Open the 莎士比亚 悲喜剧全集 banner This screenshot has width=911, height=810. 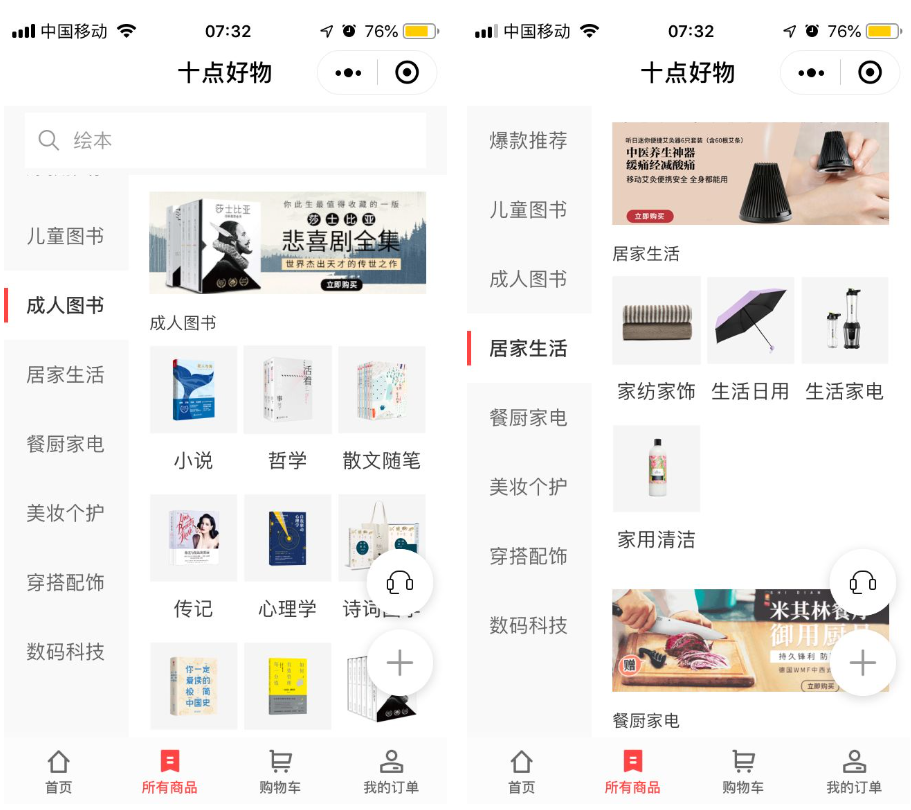[x=287, y=243]
